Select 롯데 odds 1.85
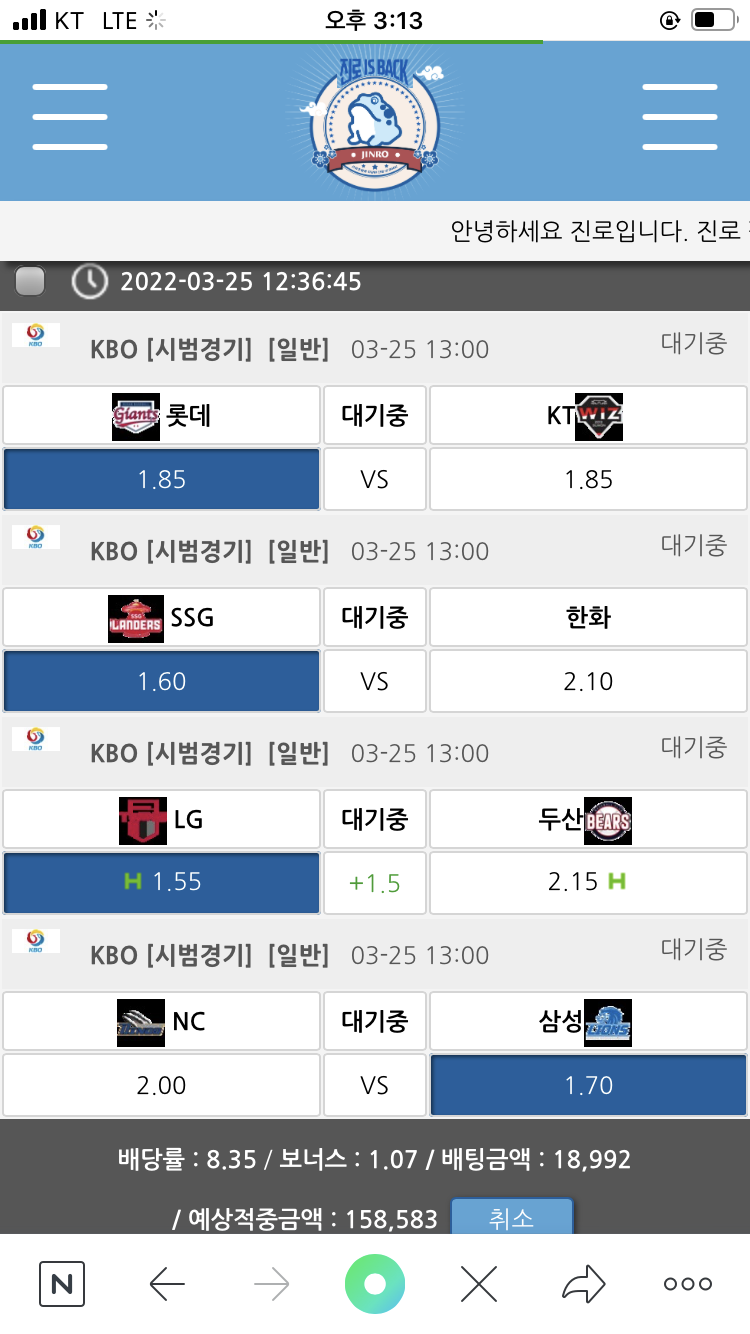Screen dimensions: 750x1334 coord(162,480)
